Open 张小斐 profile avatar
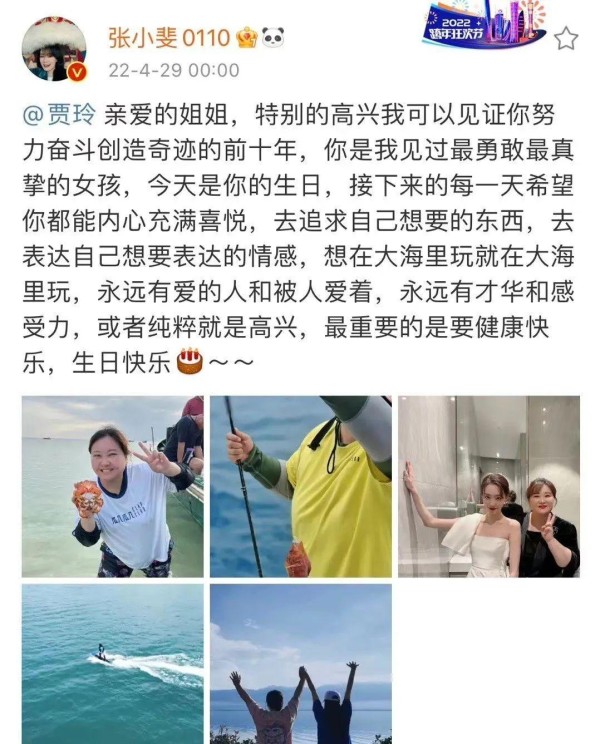Screen dimensions: 600x744 point(54,49)
